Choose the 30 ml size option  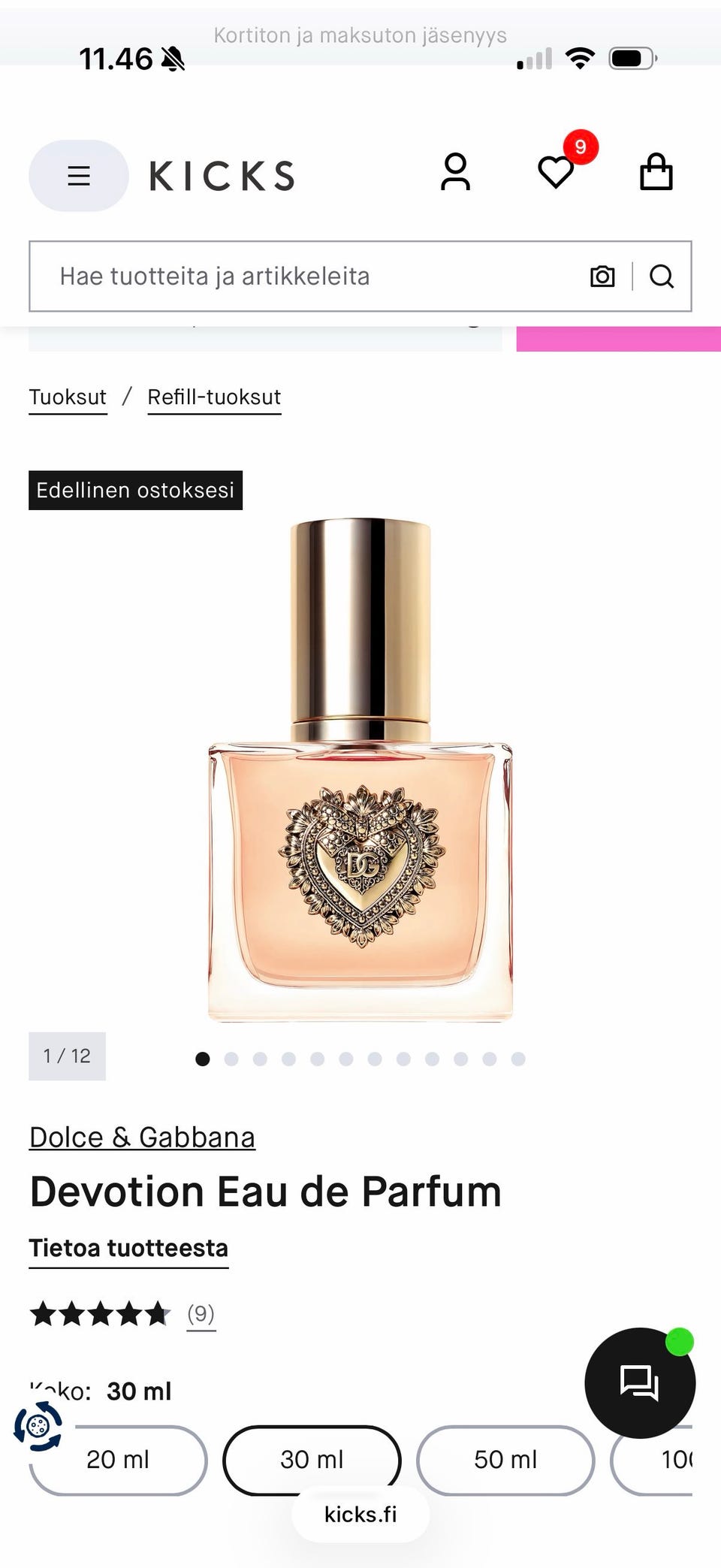[312, 1460]
